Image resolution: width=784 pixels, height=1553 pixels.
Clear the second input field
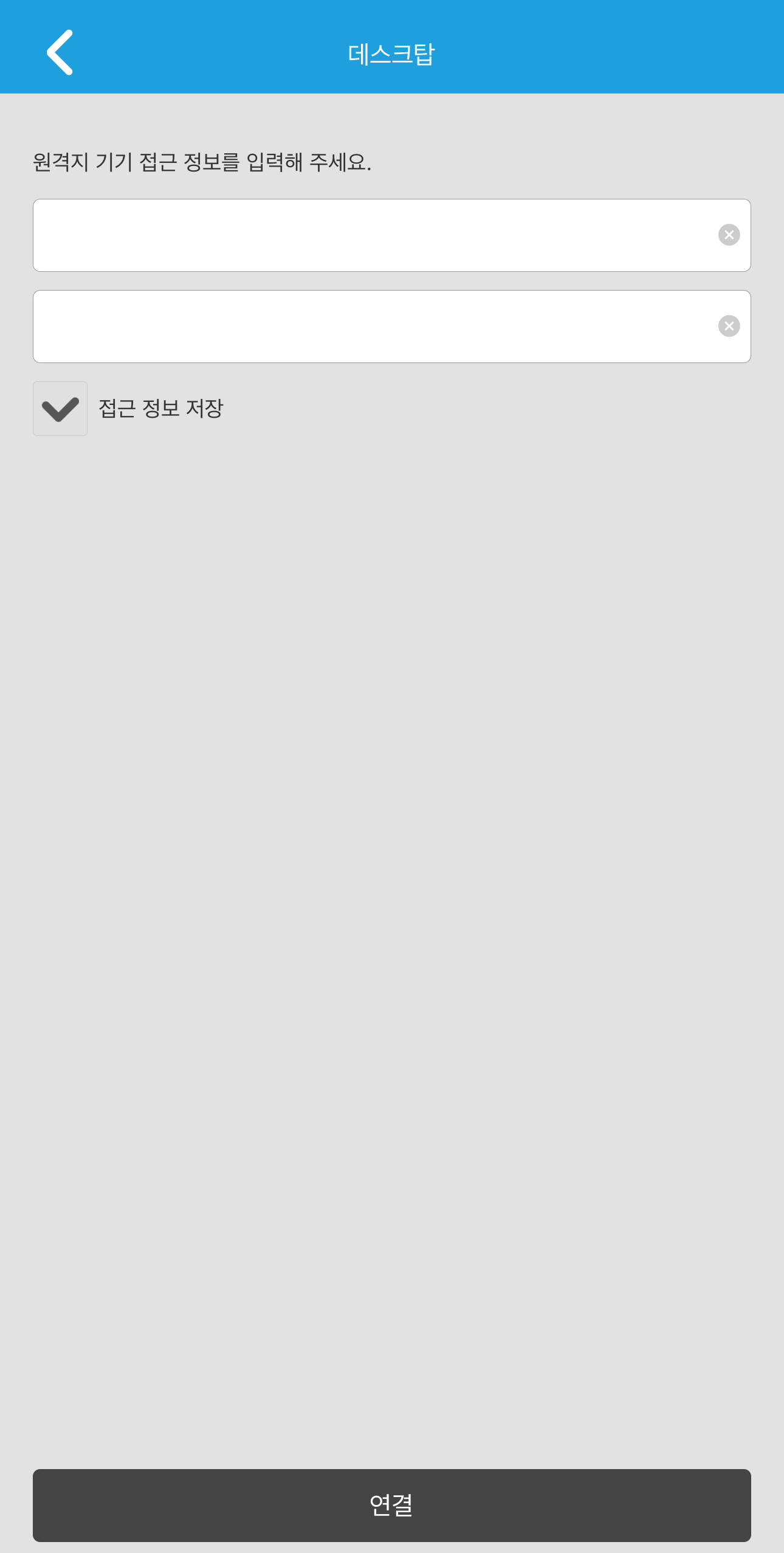coord(729,326)
